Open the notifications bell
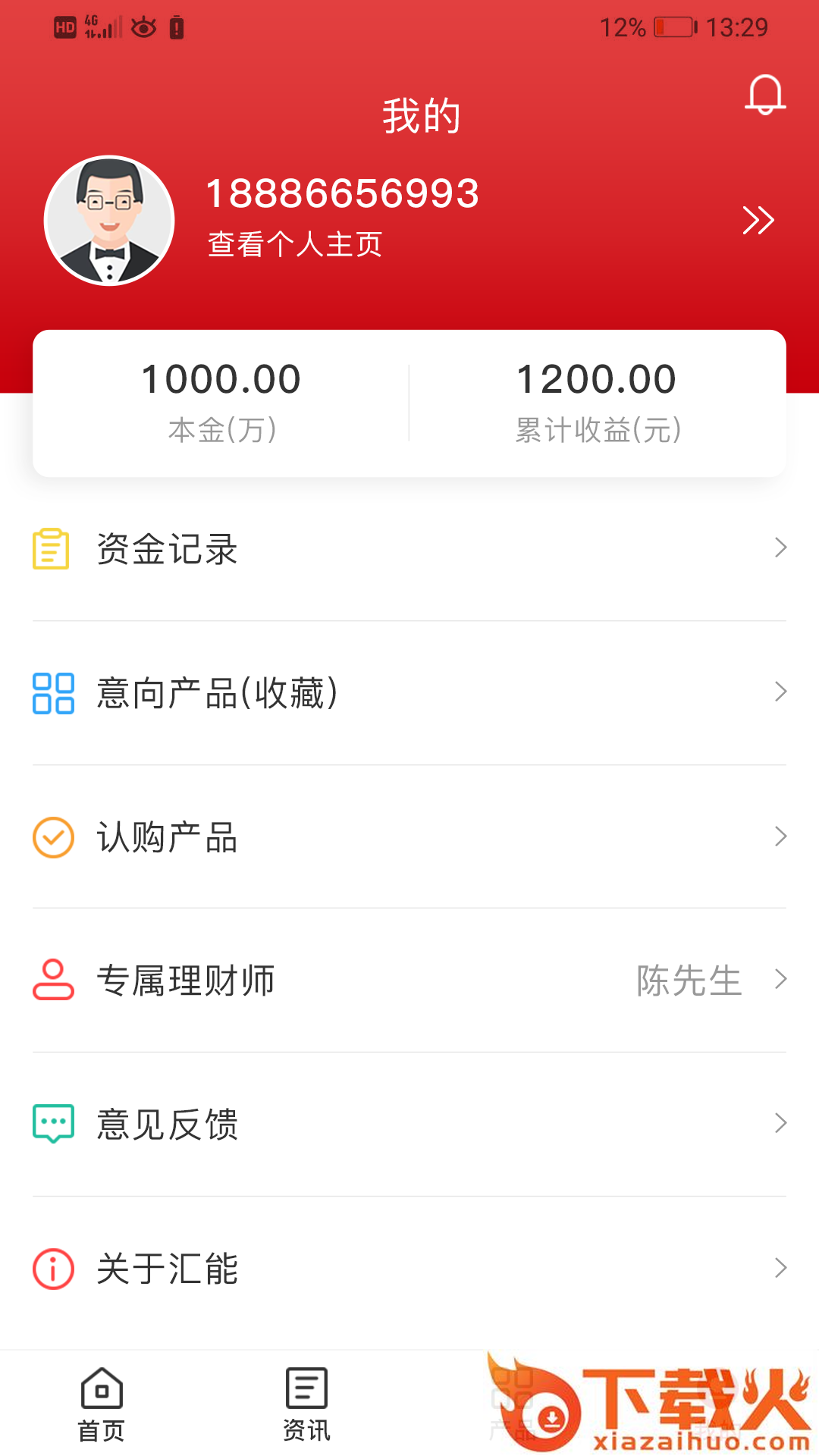 [x=765, y=95]
